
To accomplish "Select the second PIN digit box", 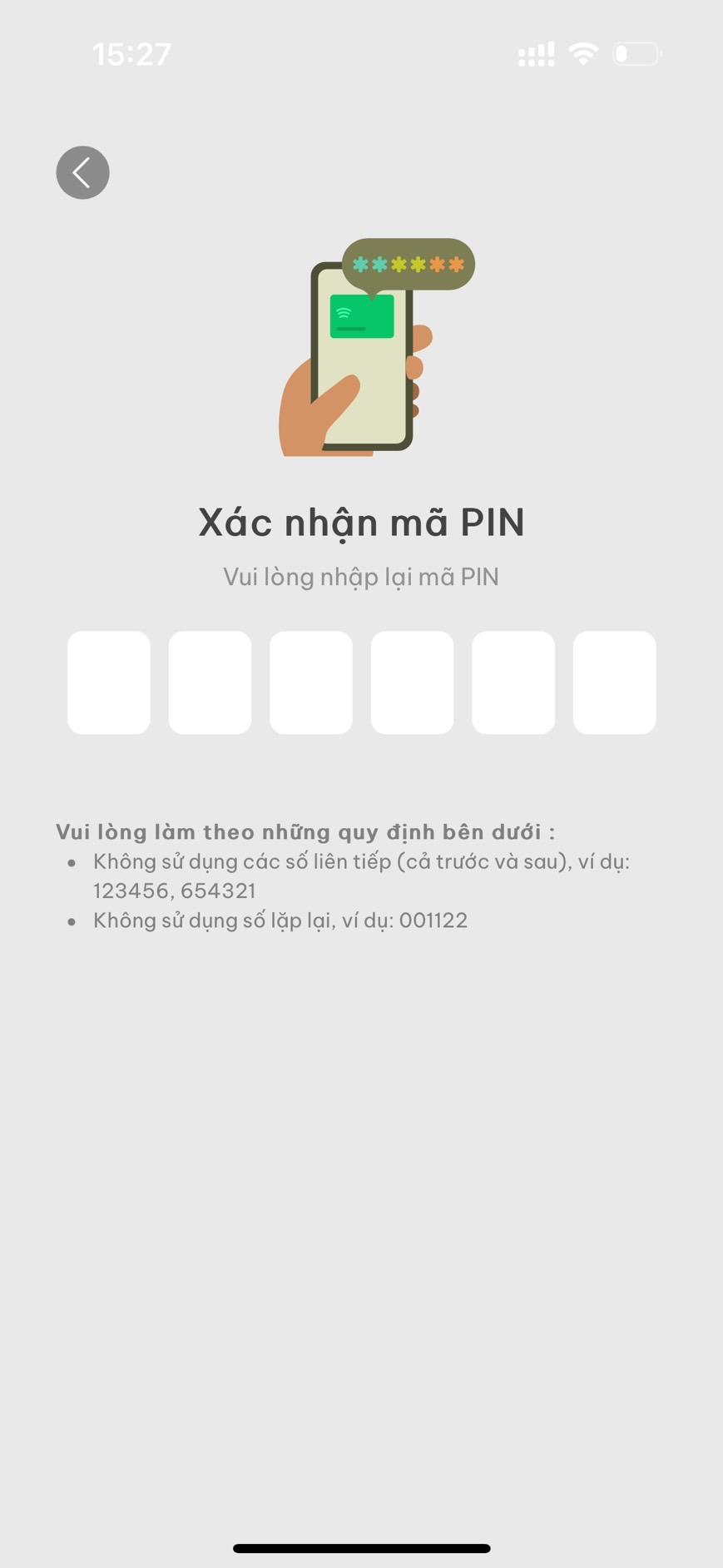I will tap(210, 682).
